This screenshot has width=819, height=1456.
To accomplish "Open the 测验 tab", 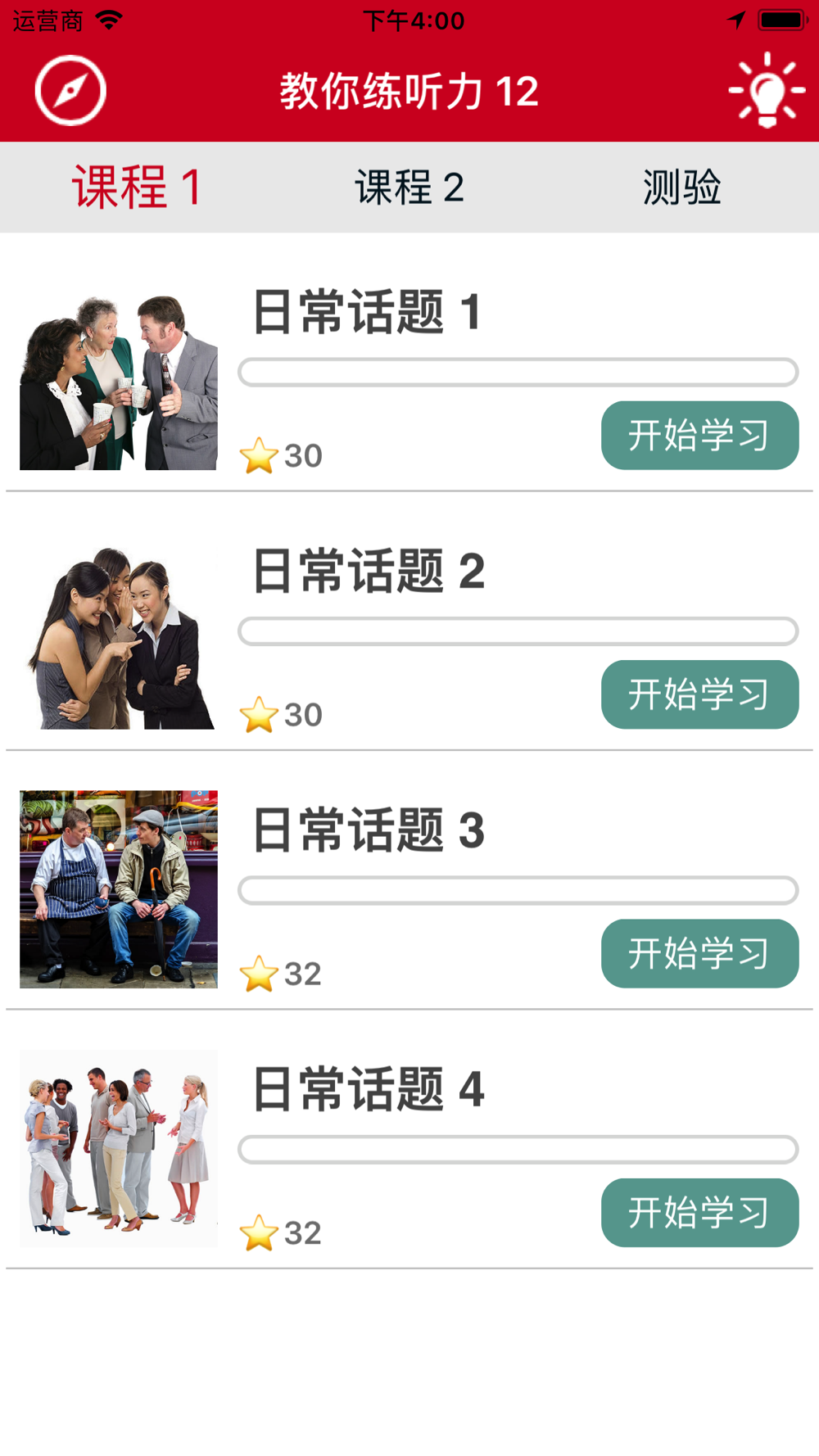I will click(681, 187).
